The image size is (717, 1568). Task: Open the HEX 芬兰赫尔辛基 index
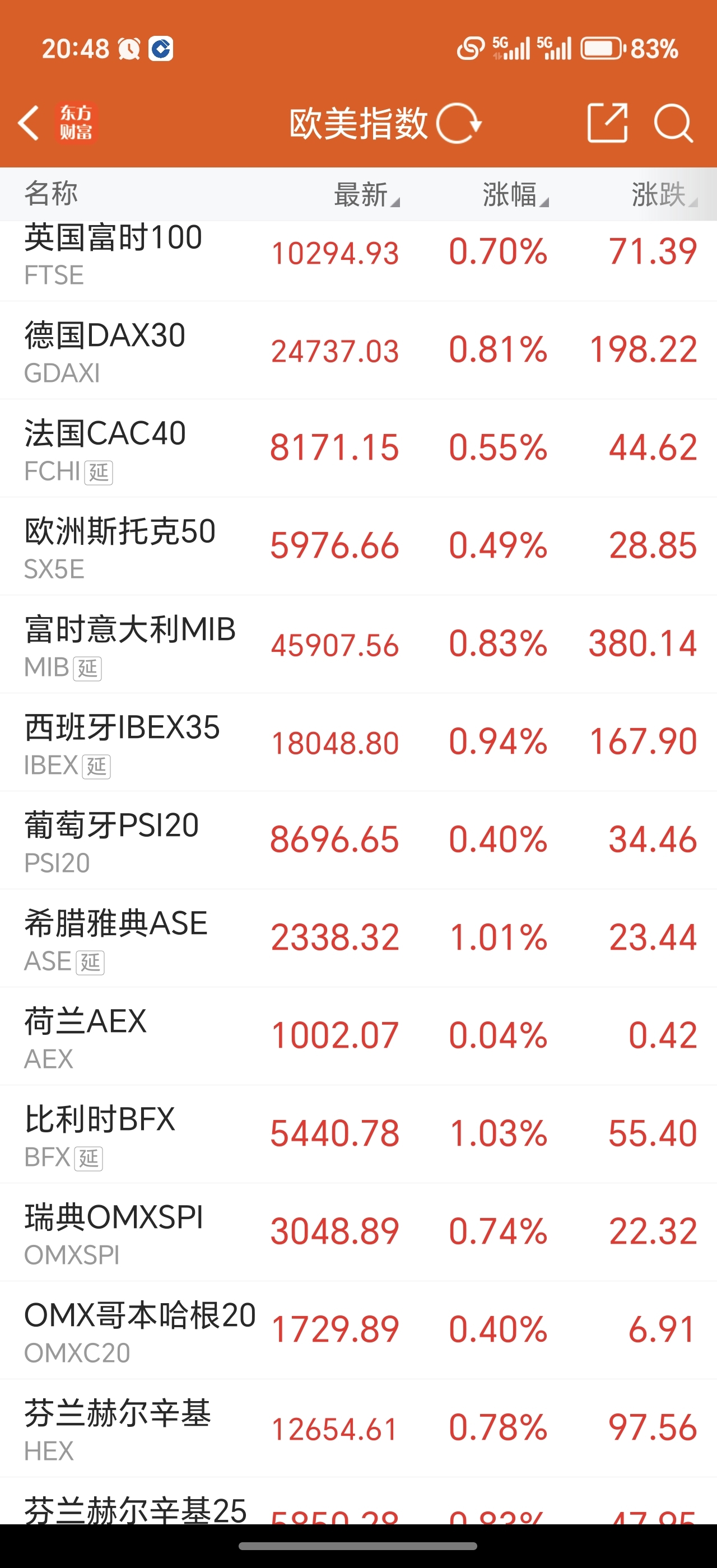pos(358,1429)
